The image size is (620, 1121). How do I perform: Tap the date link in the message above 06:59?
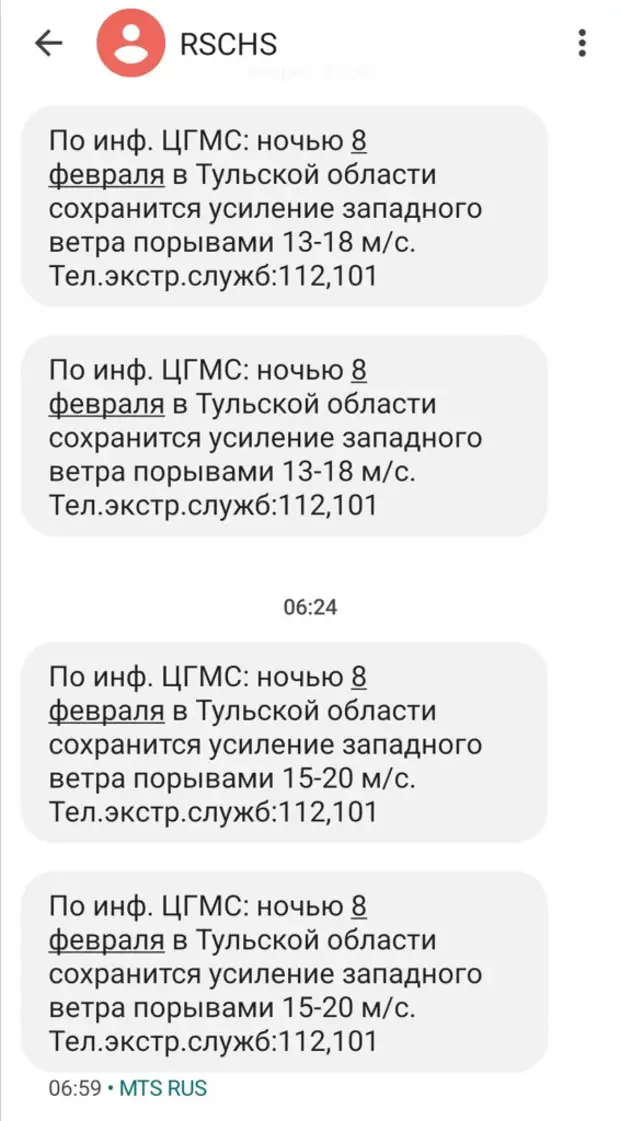[106, 942]
